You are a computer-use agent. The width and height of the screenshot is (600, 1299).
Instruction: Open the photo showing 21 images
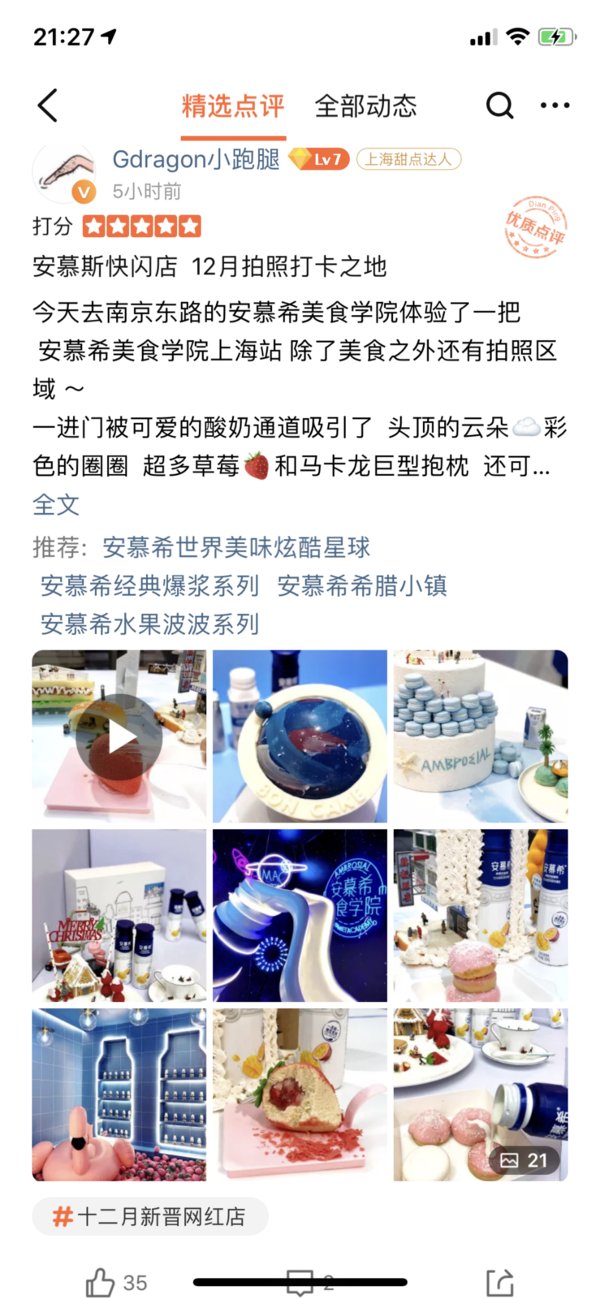[479, 1094]
